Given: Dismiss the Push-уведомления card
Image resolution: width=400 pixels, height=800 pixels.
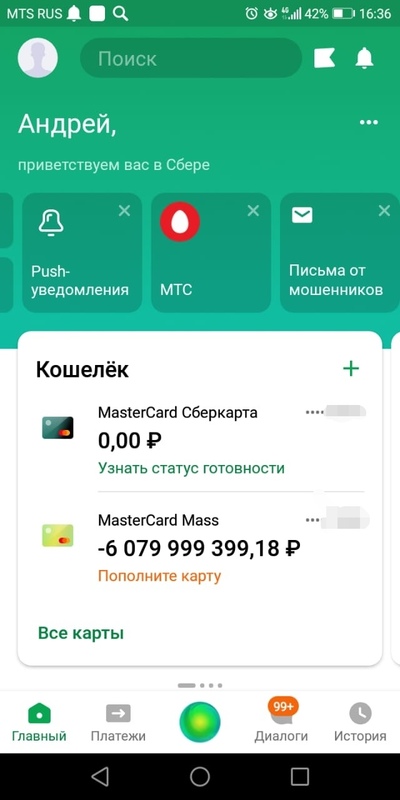Looking at the screenshot, I should coord(124,211).
